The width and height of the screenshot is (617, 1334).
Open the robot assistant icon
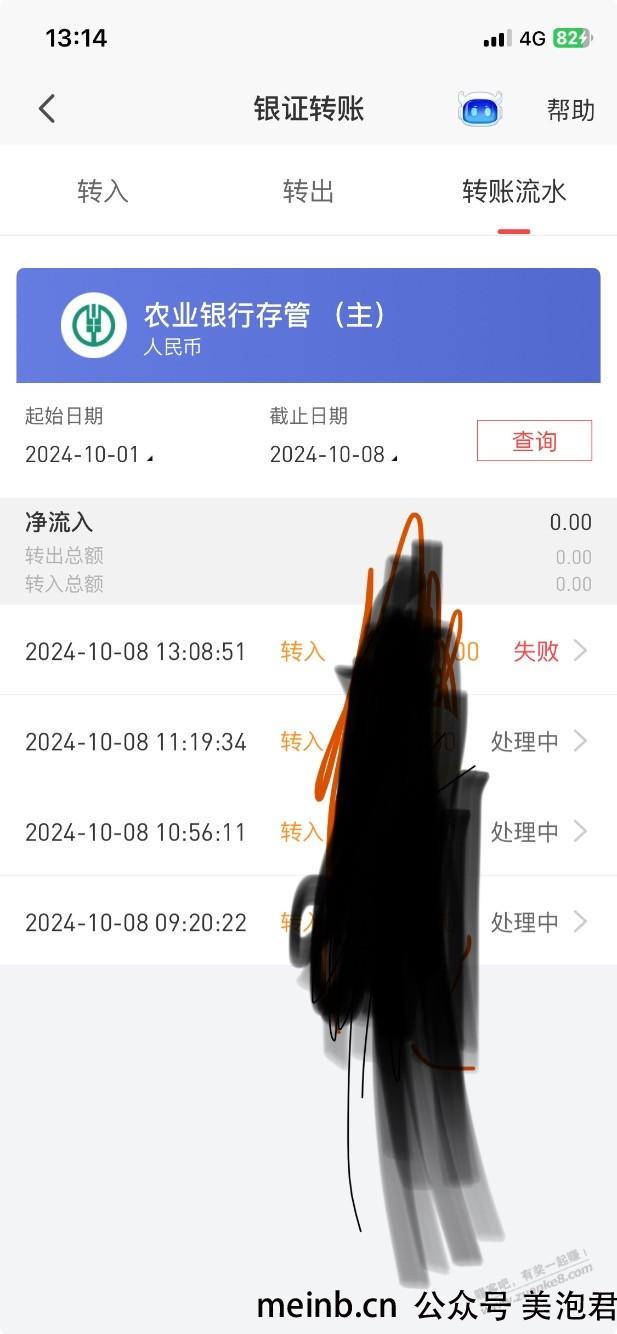[x=480, y=108]
